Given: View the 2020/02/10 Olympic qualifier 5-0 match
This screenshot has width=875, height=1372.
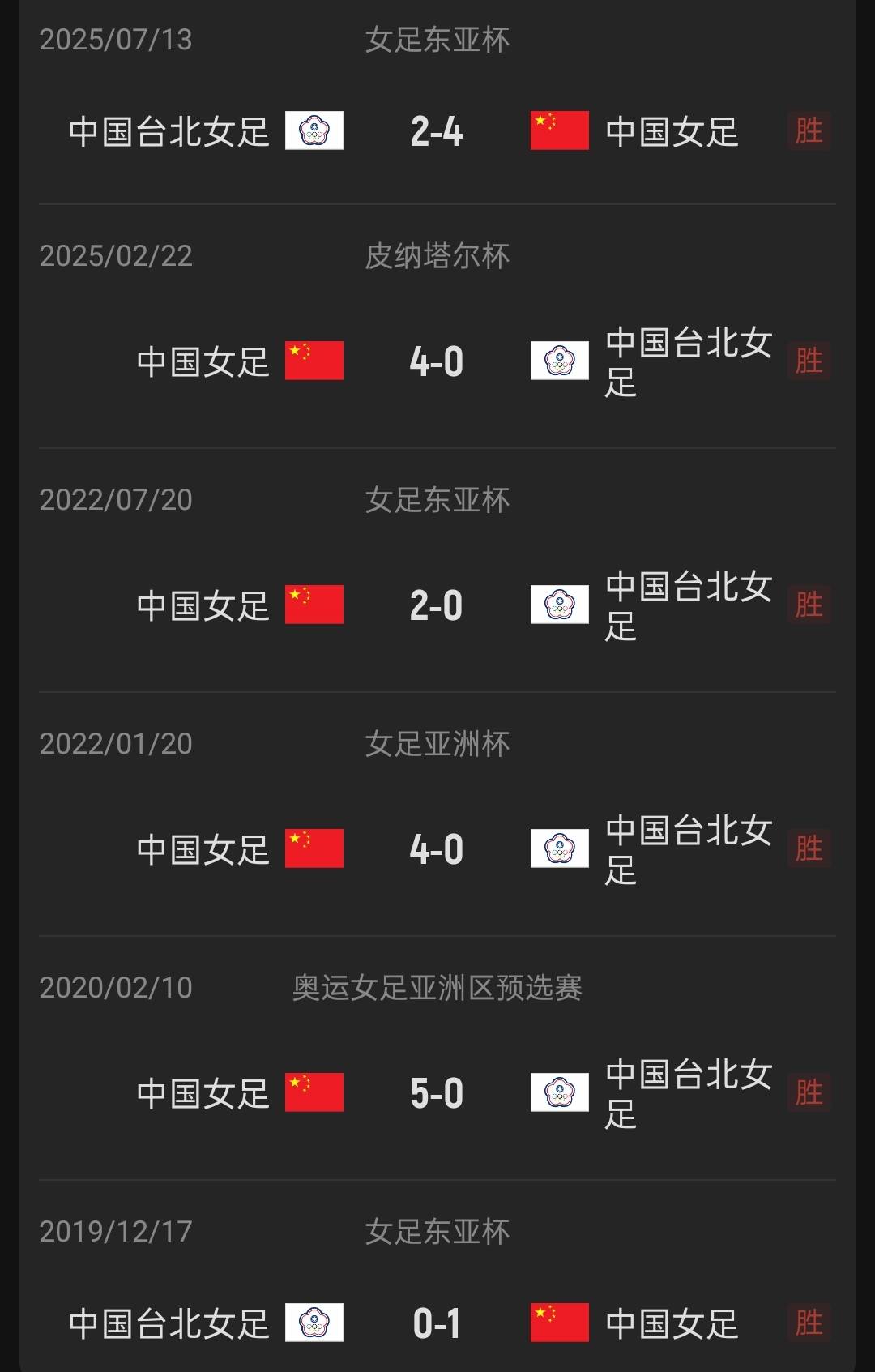Looking at the screenshot, I should coord(437,1093).
